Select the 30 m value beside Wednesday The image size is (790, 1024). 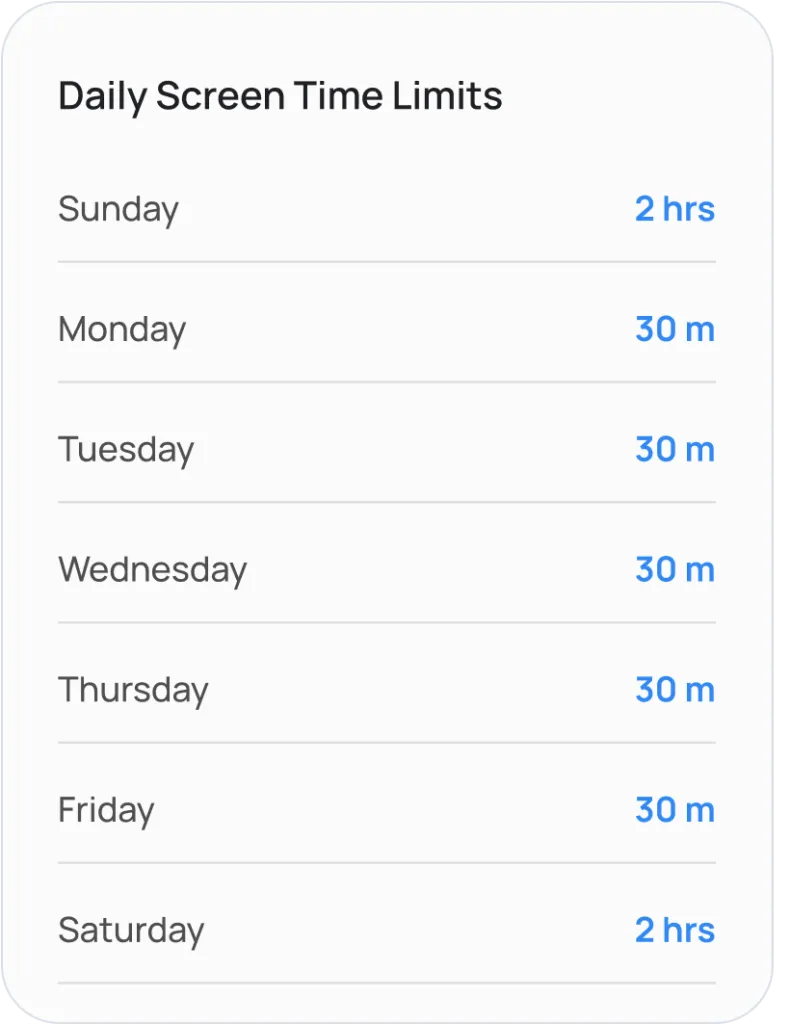click(x=674, y=570)
